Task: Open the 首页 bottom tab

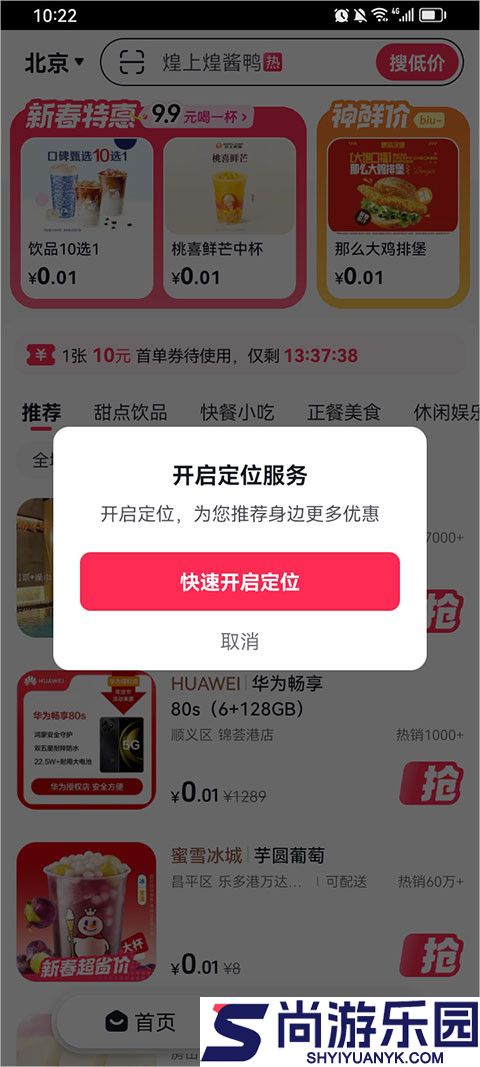Action: [x=140, y=1021]
